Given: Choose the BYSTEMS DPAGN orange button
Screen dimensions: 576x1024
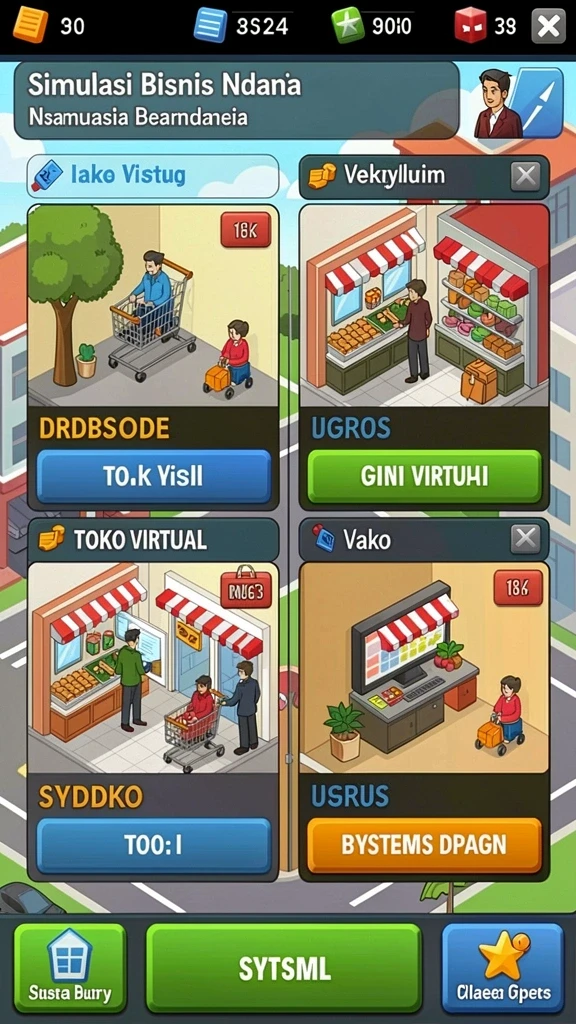Looking at the screenshot, I should [x=424, y=845].
